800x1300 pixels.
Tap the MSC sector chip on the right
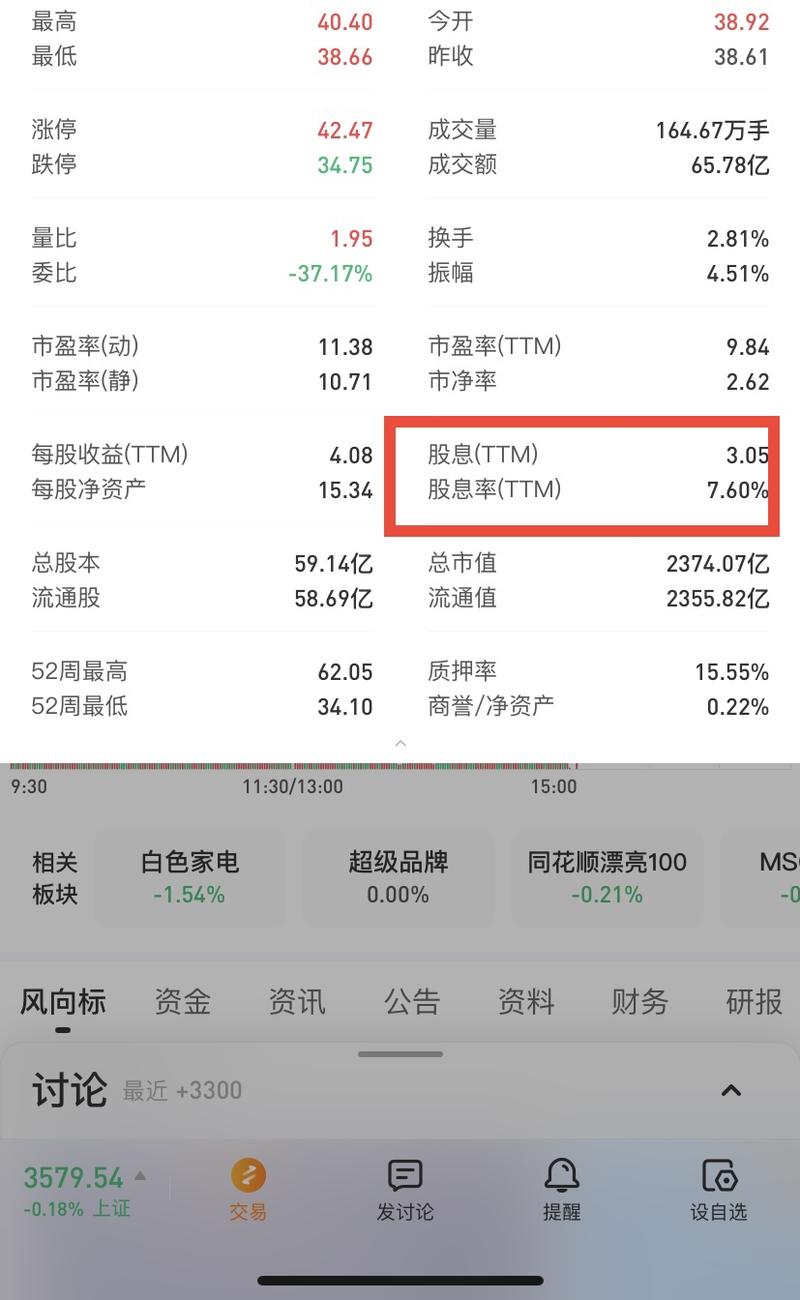click(778, 877)
